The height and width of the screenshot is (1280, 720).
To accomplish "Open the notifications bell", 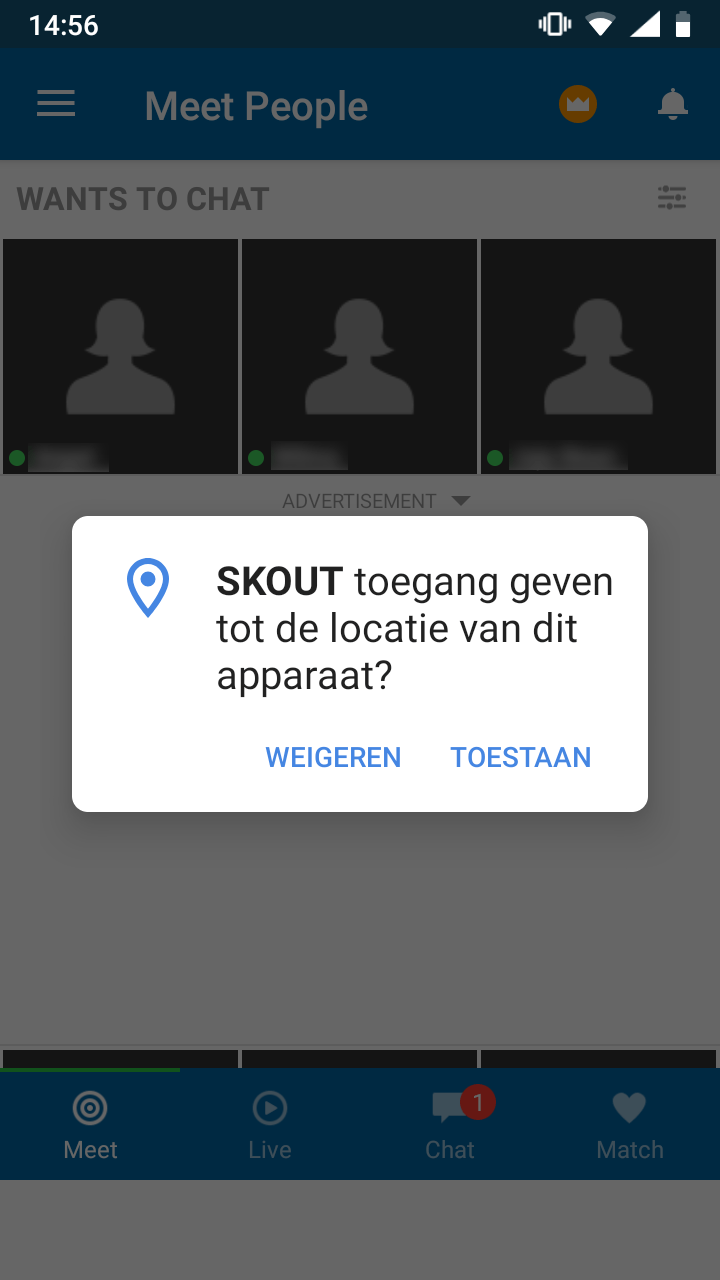I will click(673, 104).
